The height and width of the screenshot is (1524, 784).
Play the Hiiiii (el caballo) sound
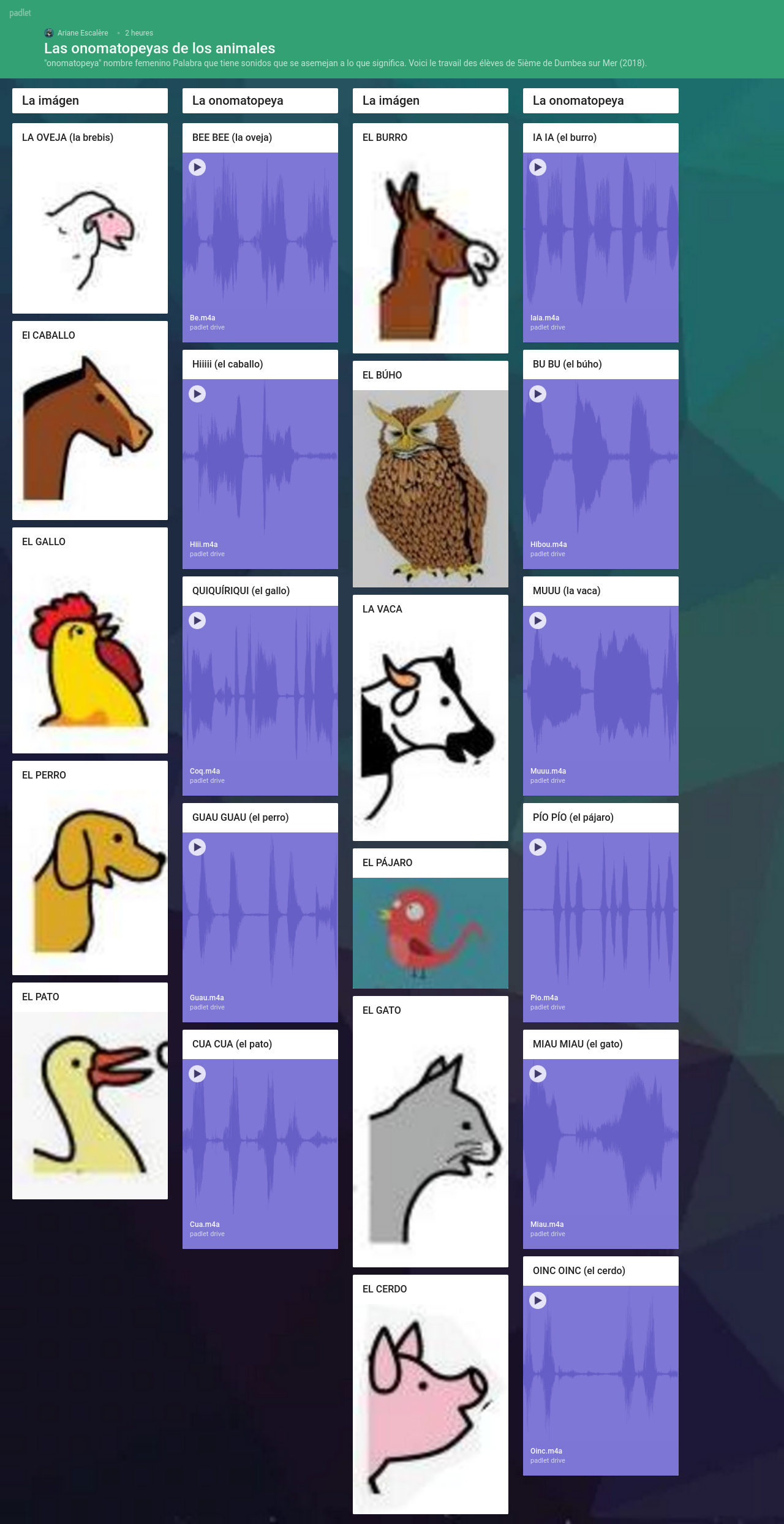click(197, 394)
